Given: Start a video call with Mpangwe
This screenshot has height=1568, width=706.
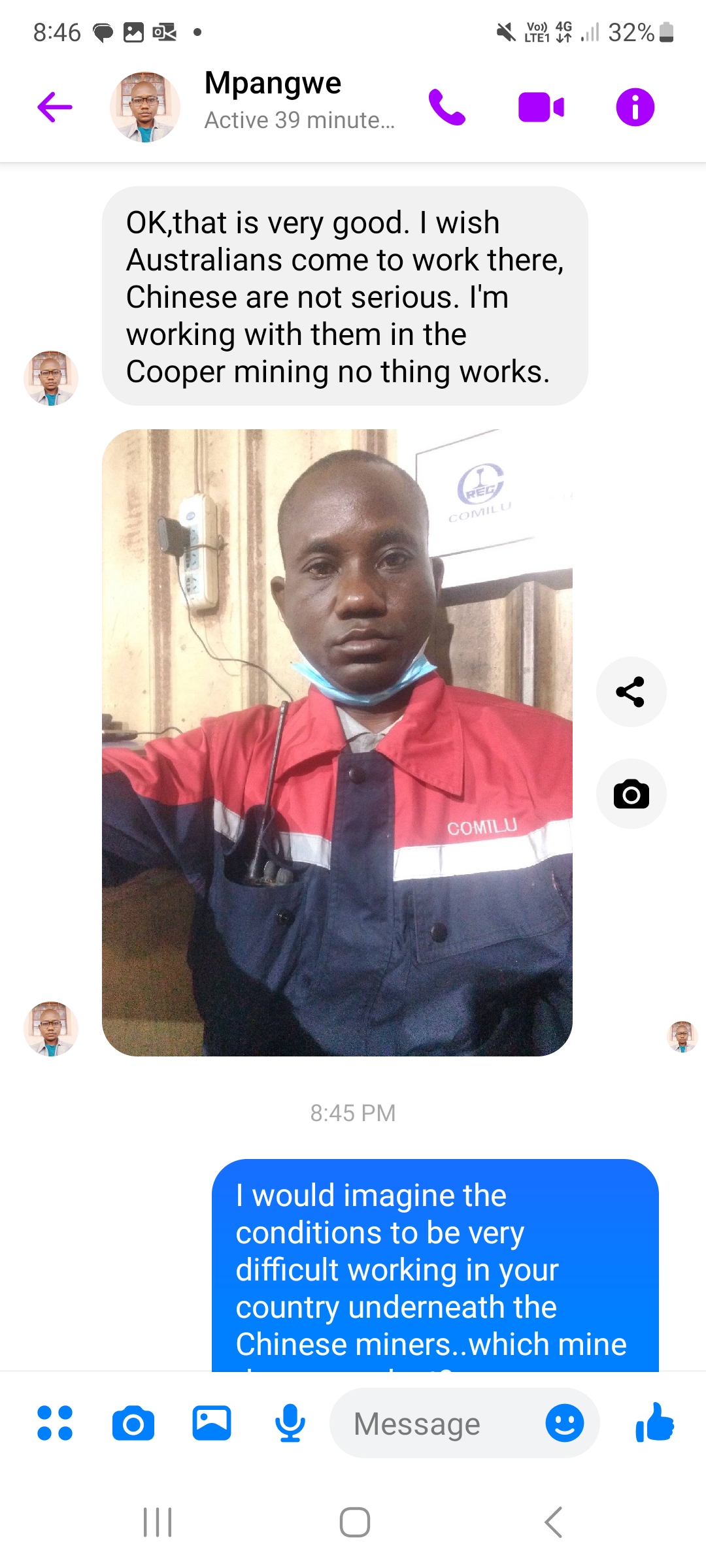Looking at the screenshot, I should pyautogui.click(x=541, y=107).
